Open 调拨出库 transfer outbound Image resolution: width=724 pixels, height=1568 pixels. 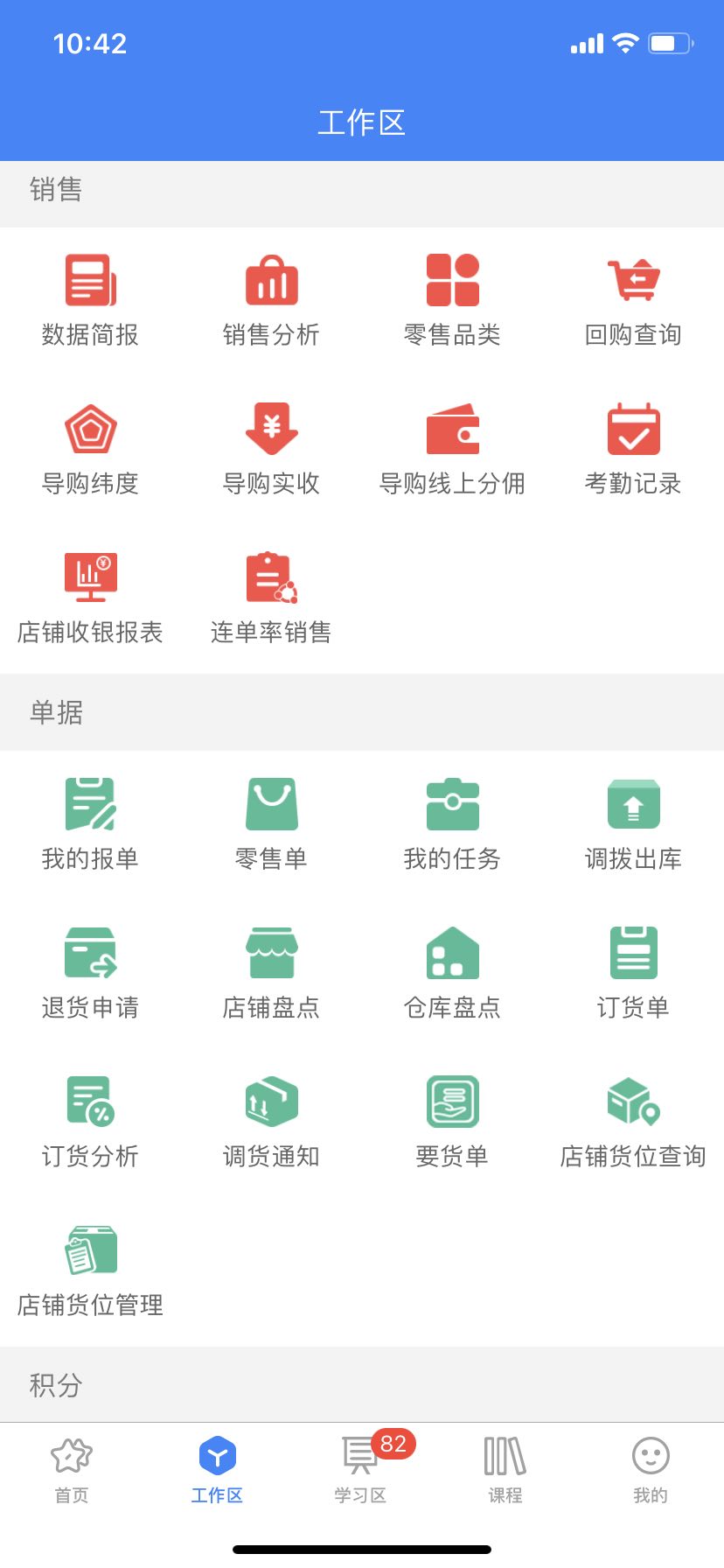click(633, 822)
